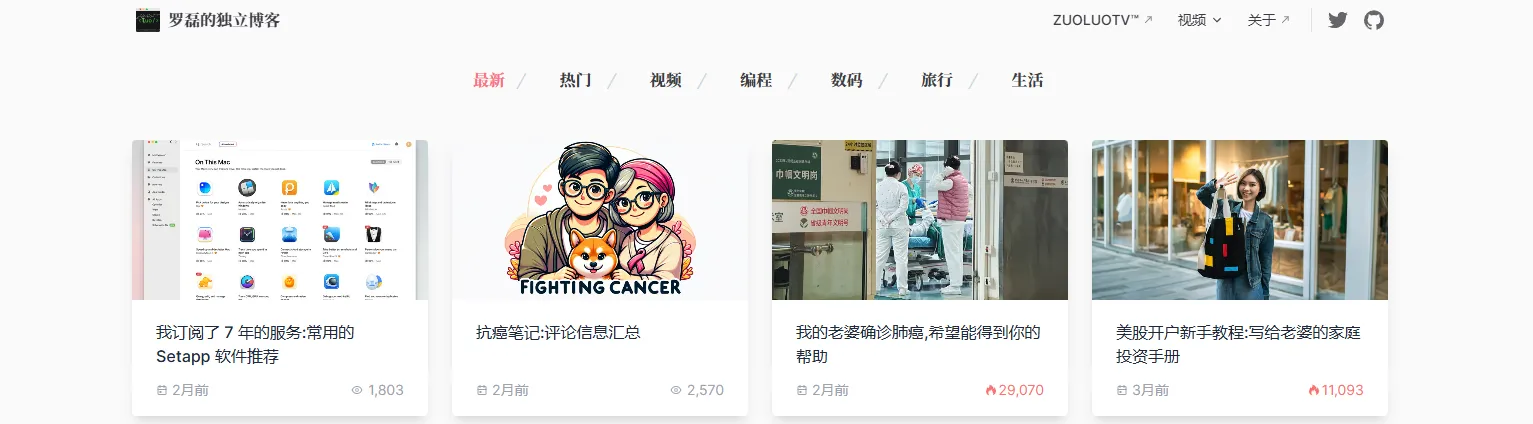Screen dimensions: 1533x424
Task: Switch to the 旅行 tab
Action: pos(937,80)
